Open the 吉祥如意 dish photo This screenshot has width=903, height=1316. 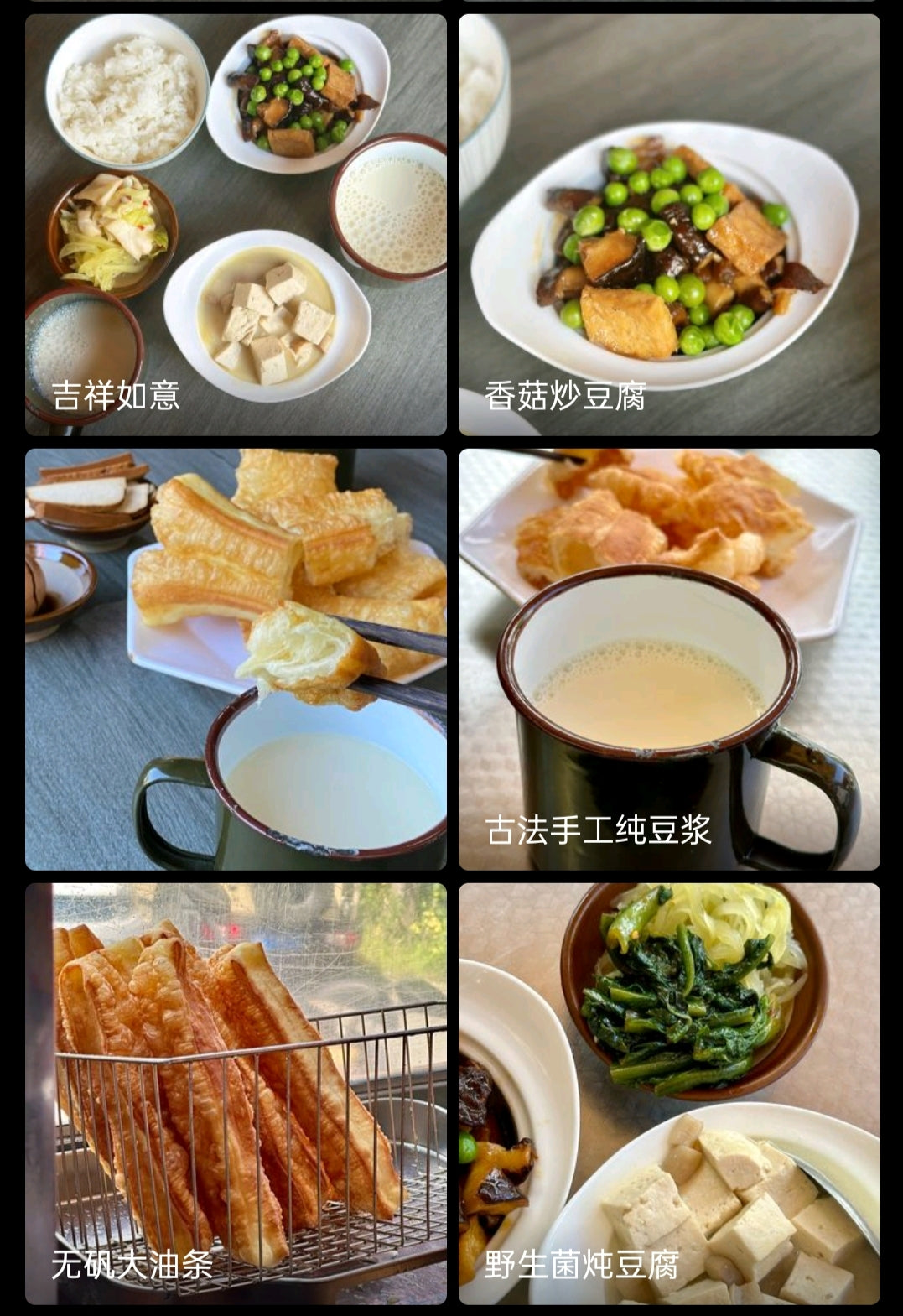pos(236,225)
